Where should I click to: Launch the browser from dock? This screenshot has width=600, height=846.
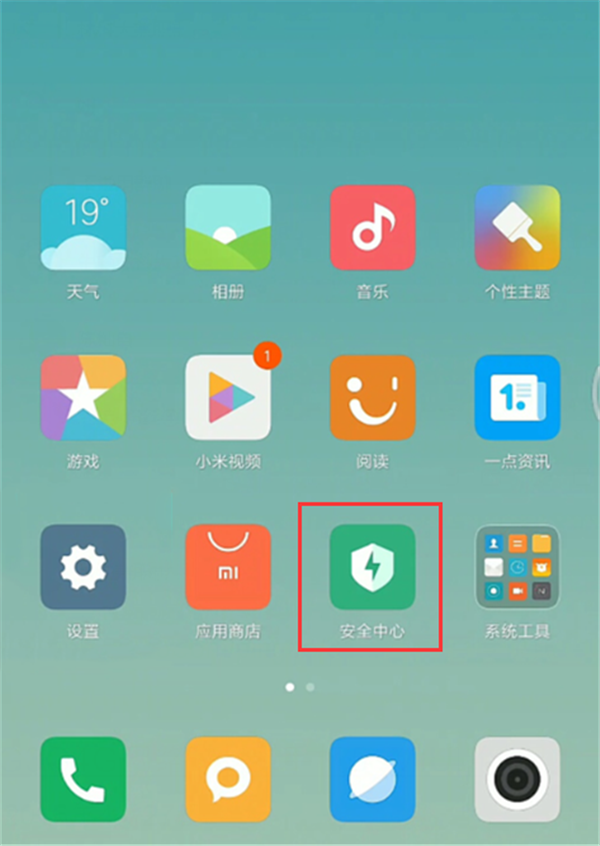point(372,780)
